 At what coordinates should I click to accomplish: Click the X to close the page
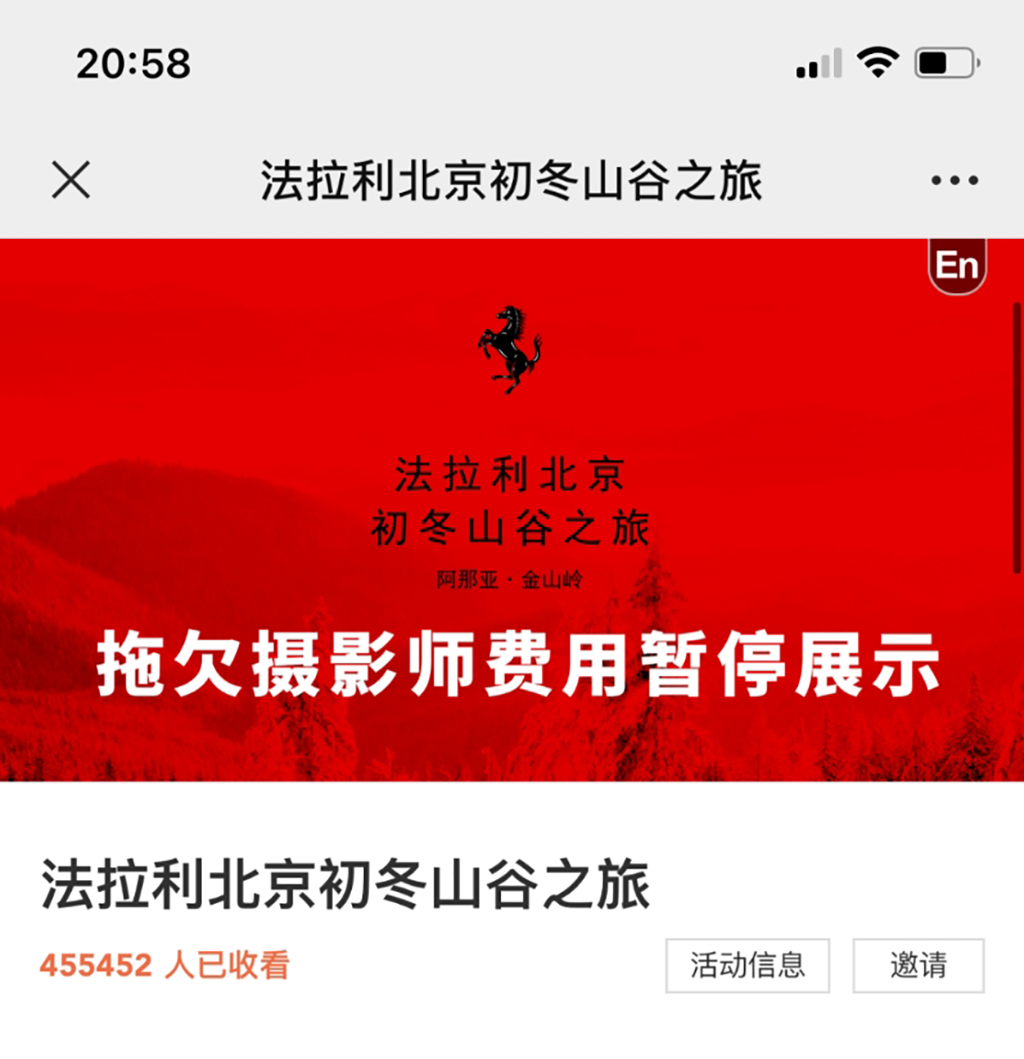[x=68, y=179]
